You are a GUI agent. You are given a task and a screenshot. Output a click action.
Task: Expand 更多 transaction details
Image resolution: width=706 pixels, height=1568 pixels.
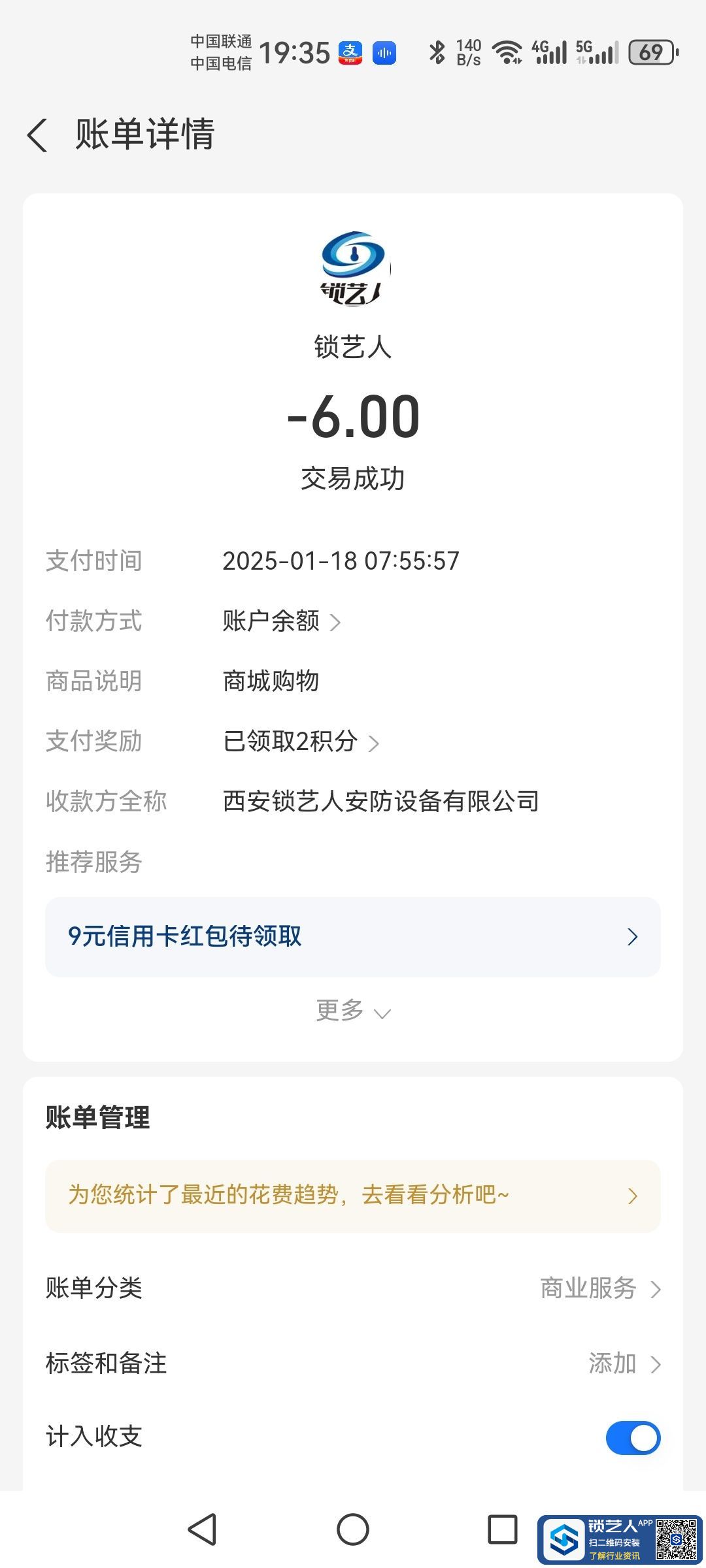353,1011
